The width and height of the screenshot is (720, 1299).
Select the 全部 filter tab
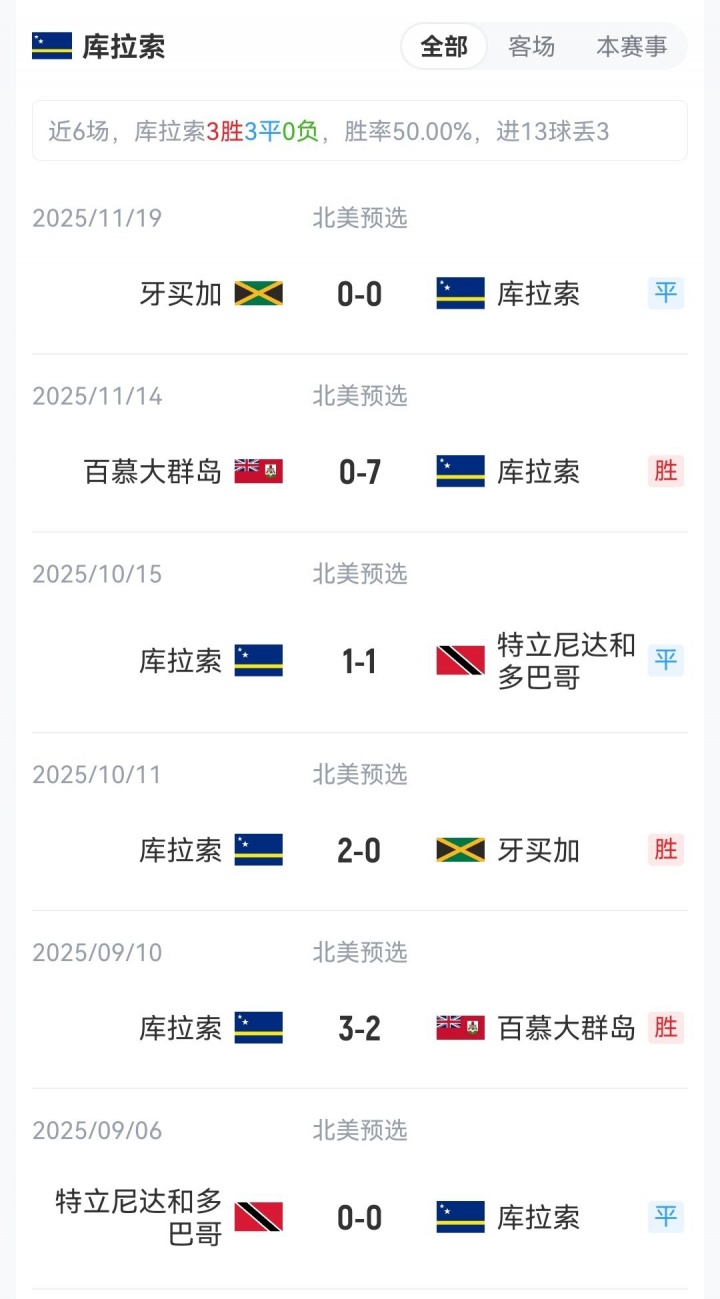point(444,47)
